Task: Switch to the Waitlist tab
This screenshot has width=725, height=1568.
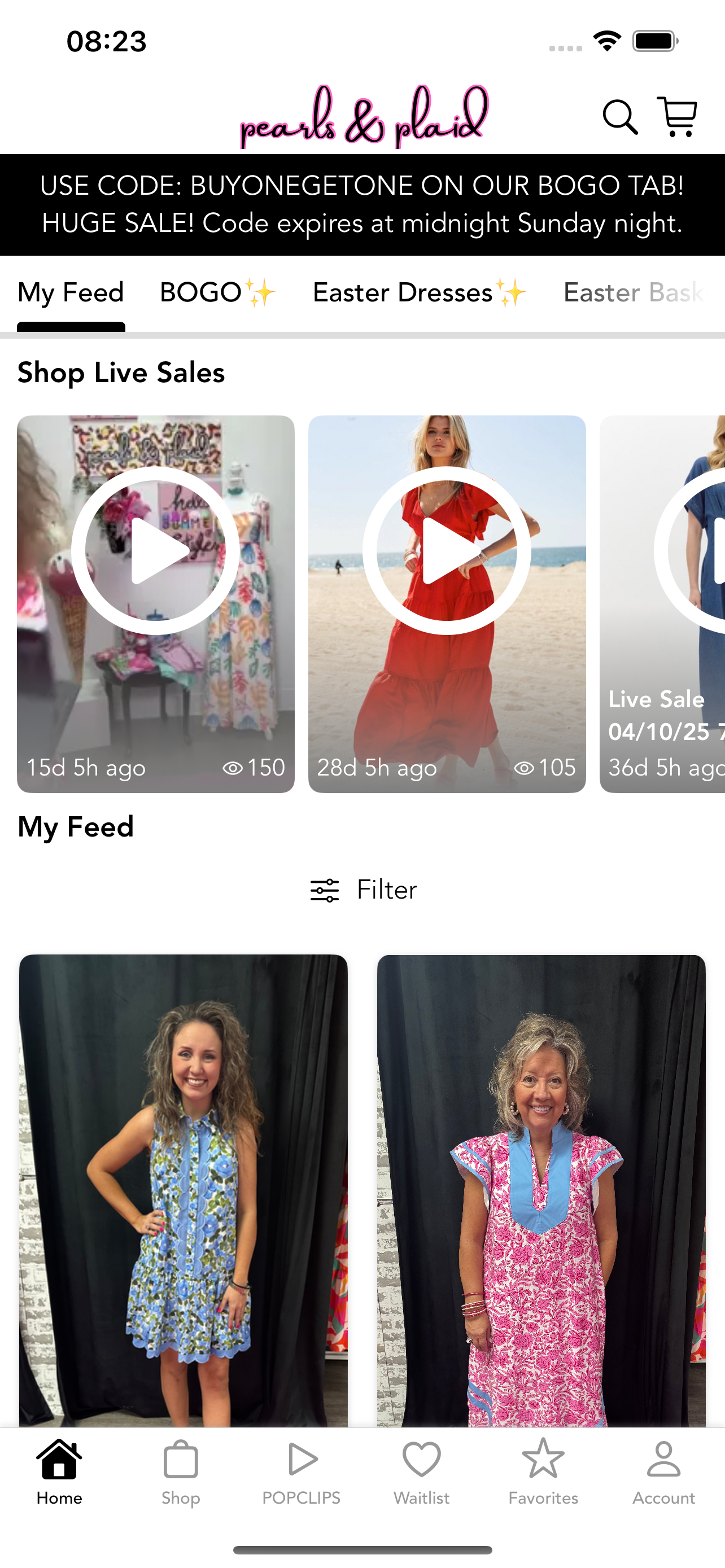Action: 421,1472
